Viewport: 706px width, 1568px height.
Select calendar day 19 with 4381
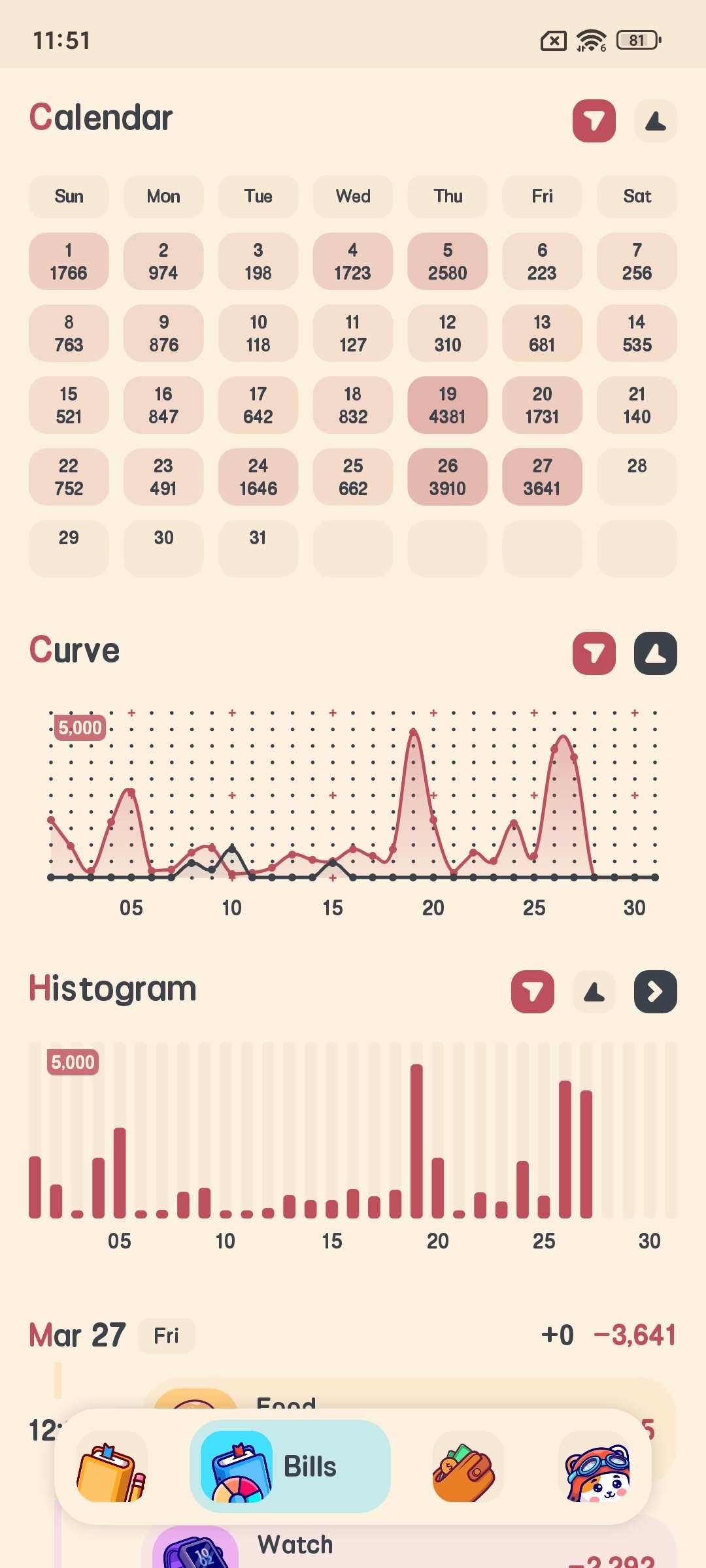[x=448, y=405]
